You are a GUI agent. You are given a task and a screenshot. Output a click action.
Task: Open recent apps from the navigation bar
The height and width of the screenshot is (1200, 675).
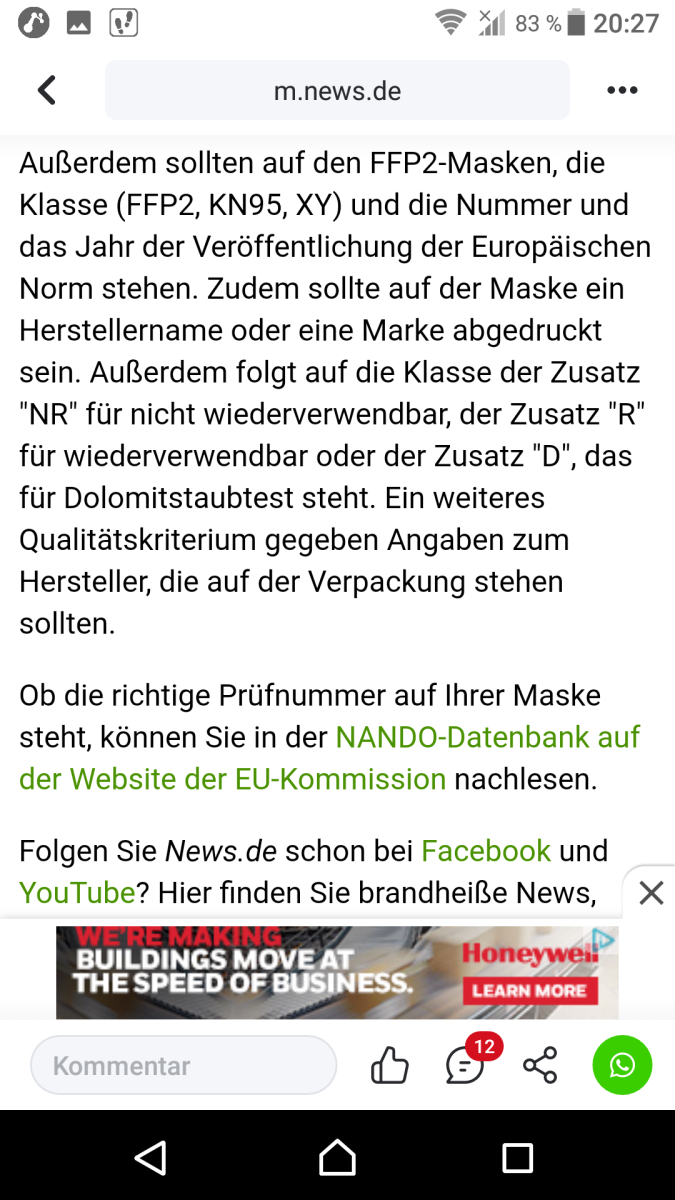pyautogui.click(x=518, y=1158)
